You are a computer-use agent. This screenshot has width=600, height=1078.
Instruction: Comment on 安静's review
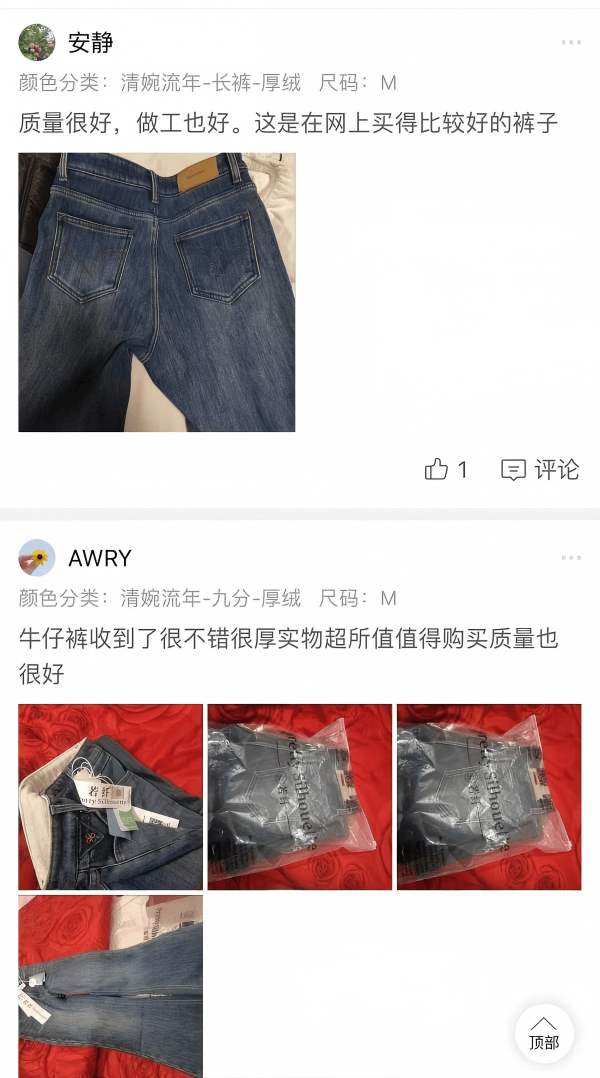540,469
